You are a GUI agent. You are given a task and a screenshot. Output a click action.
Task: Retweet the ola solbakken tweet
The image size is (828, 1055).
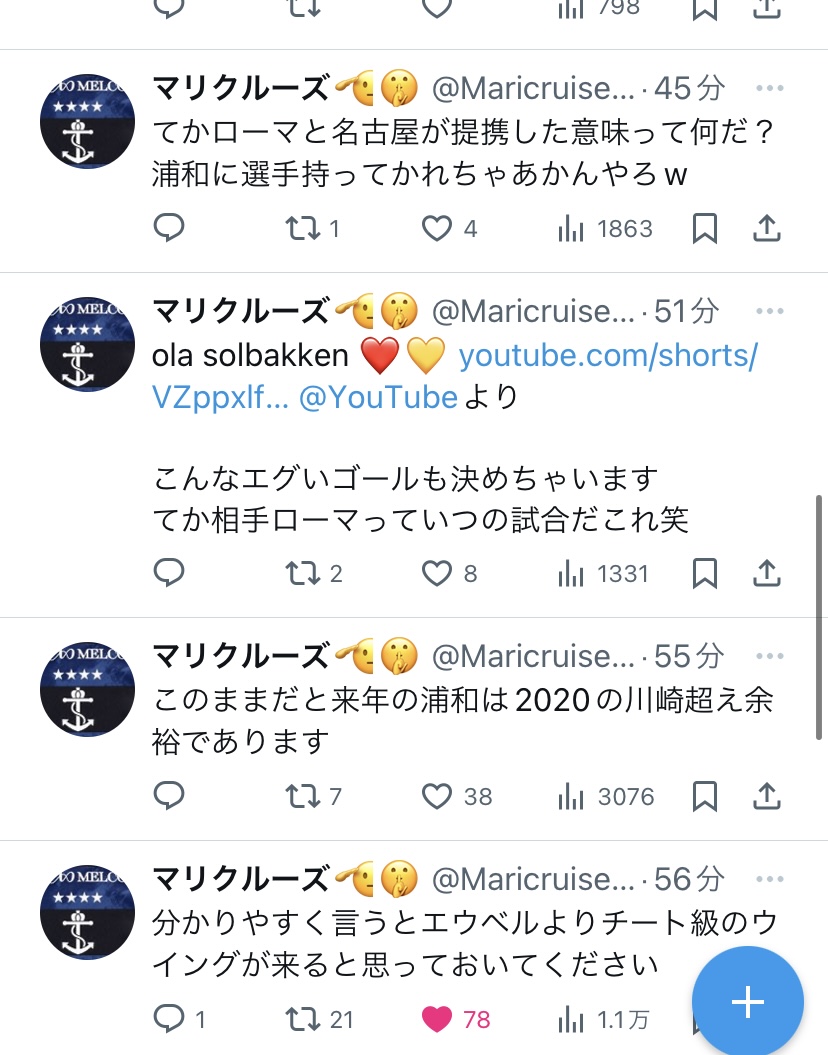click(x=299, y=573)
